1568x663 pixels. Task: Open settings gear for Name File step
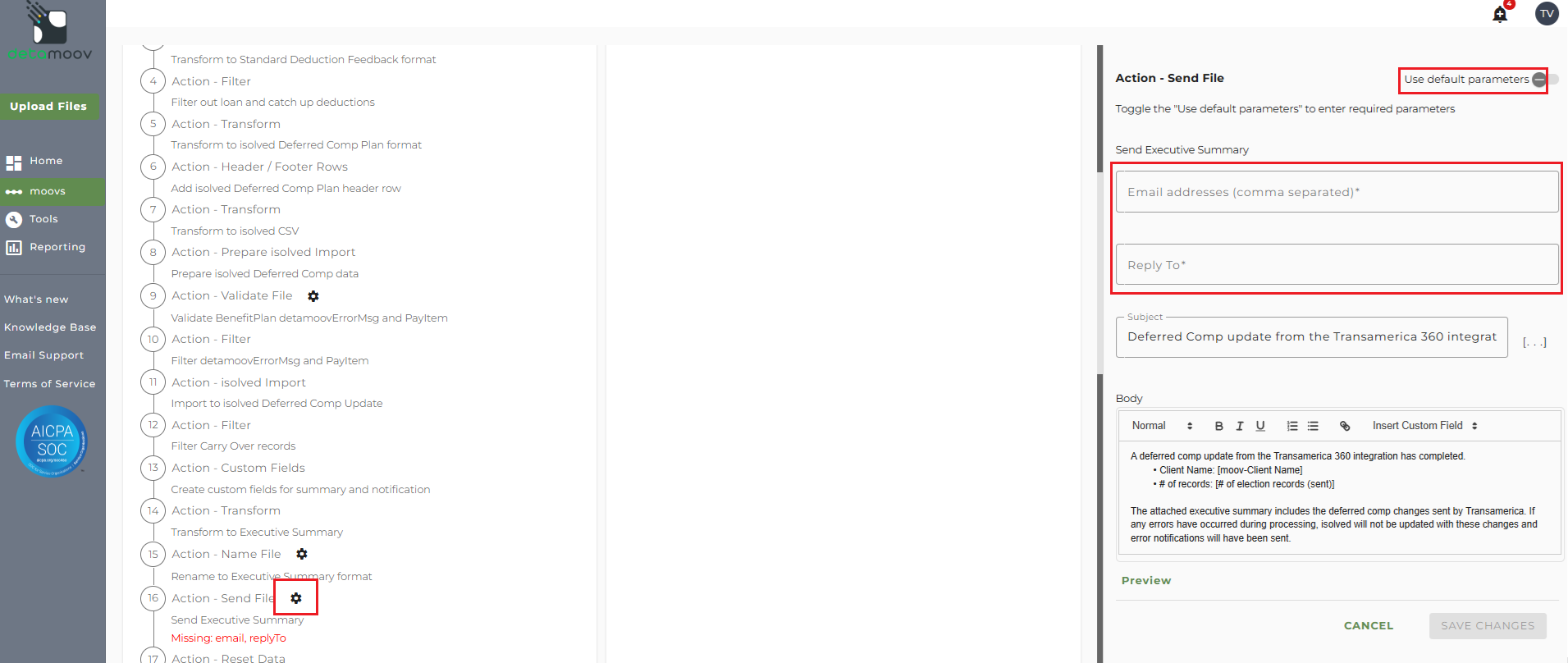point(302,554)
